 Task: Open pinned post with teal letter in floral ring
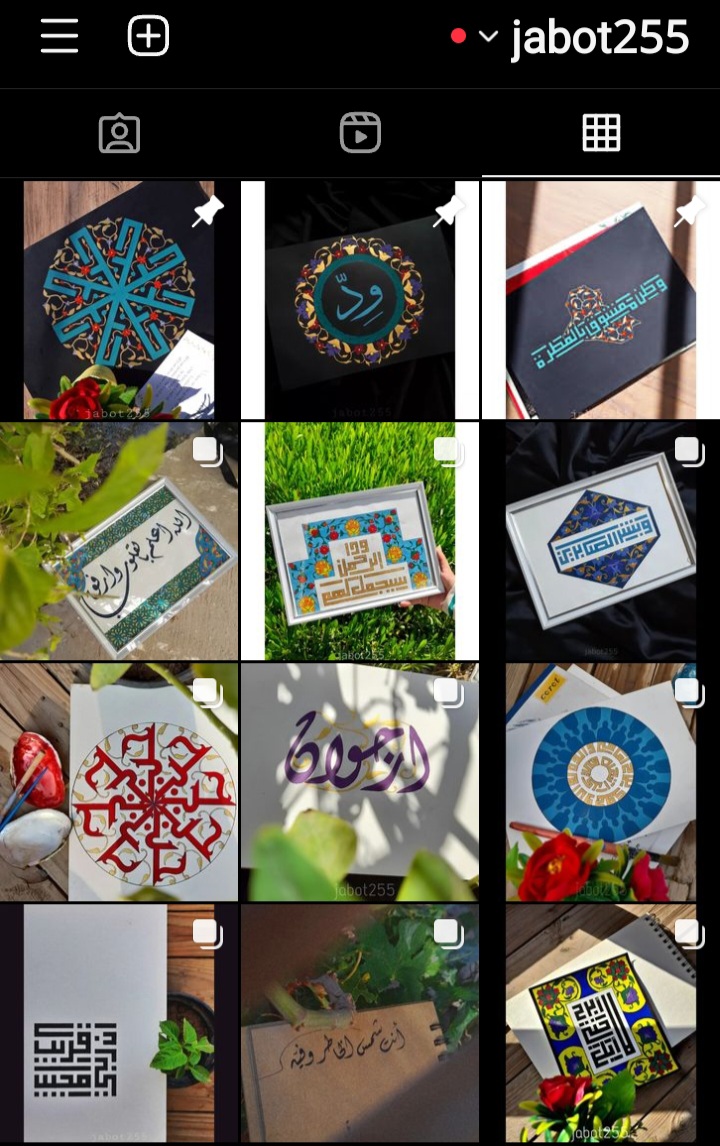[360, 299]
